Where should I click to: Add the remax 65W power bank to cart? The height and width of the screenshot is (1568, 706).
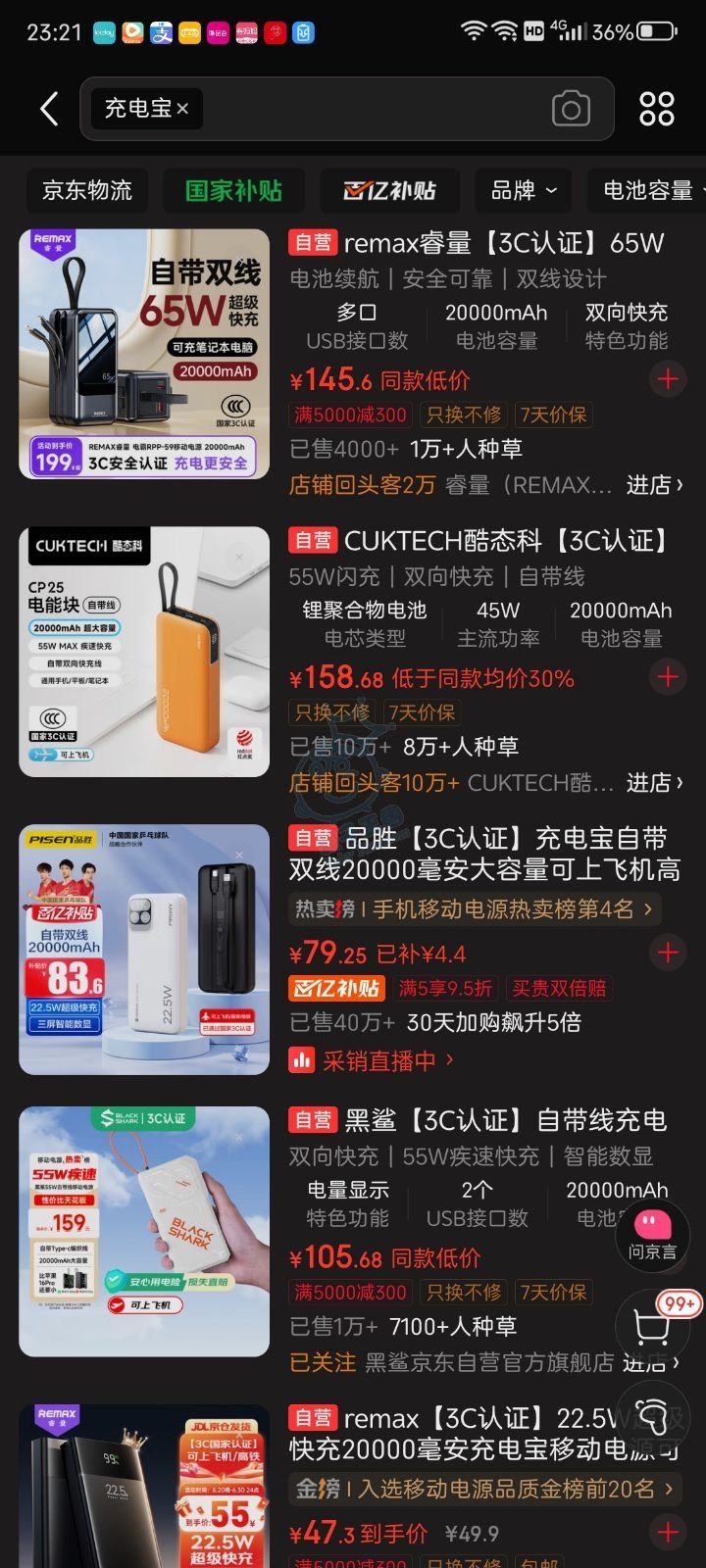click(x=668, y=379)
